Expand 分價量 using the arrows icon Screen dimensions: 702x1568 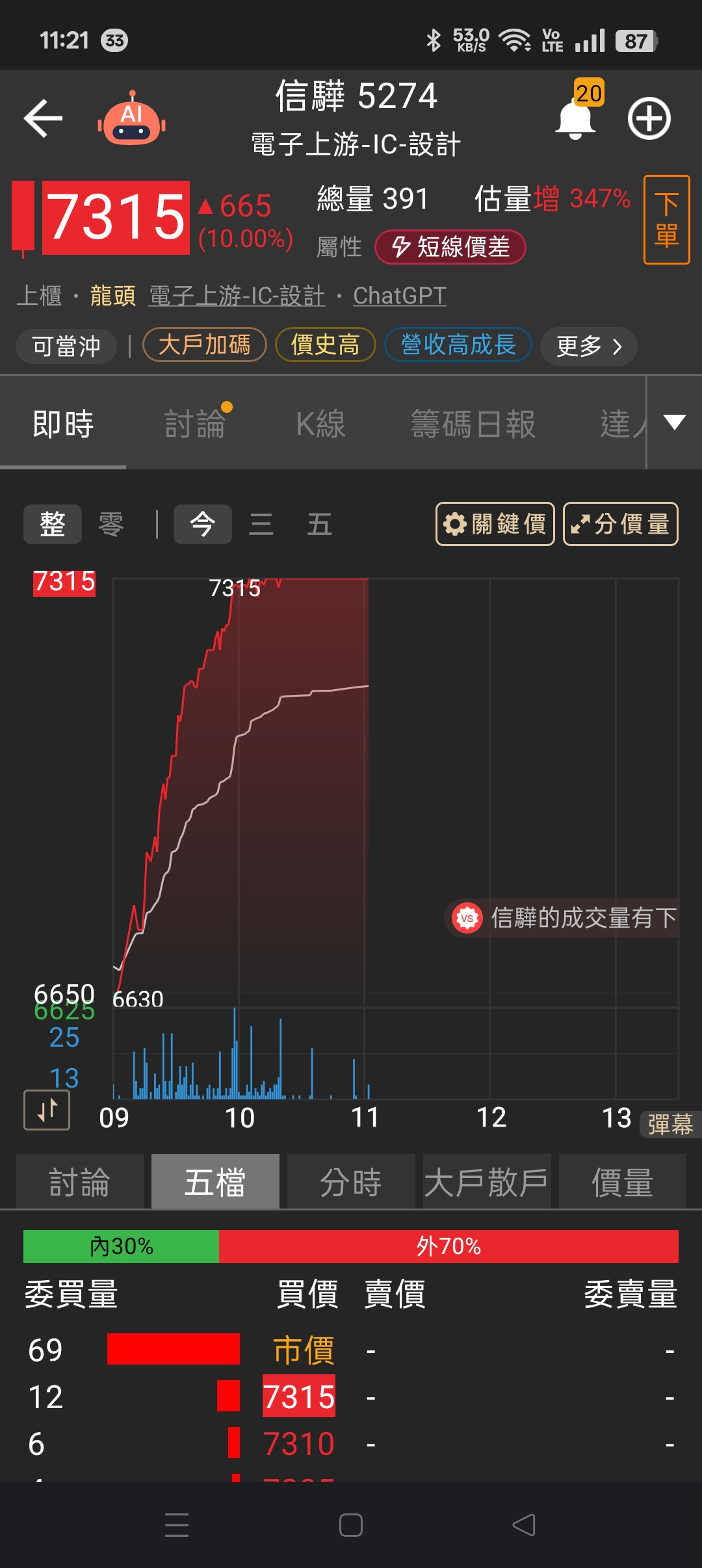[x=621, y=524]
